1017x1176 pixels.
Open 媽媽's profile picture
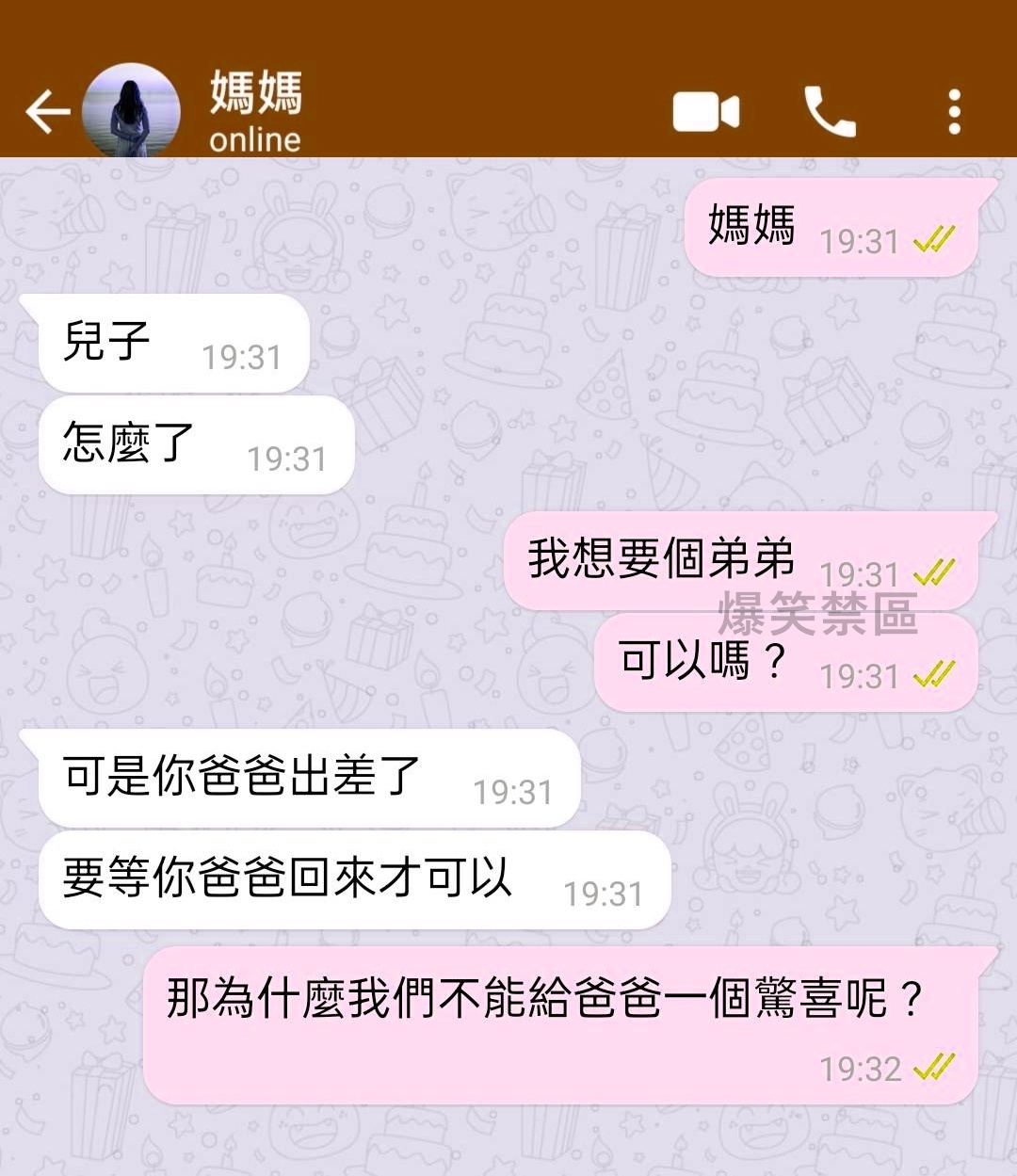coord(130,110)
